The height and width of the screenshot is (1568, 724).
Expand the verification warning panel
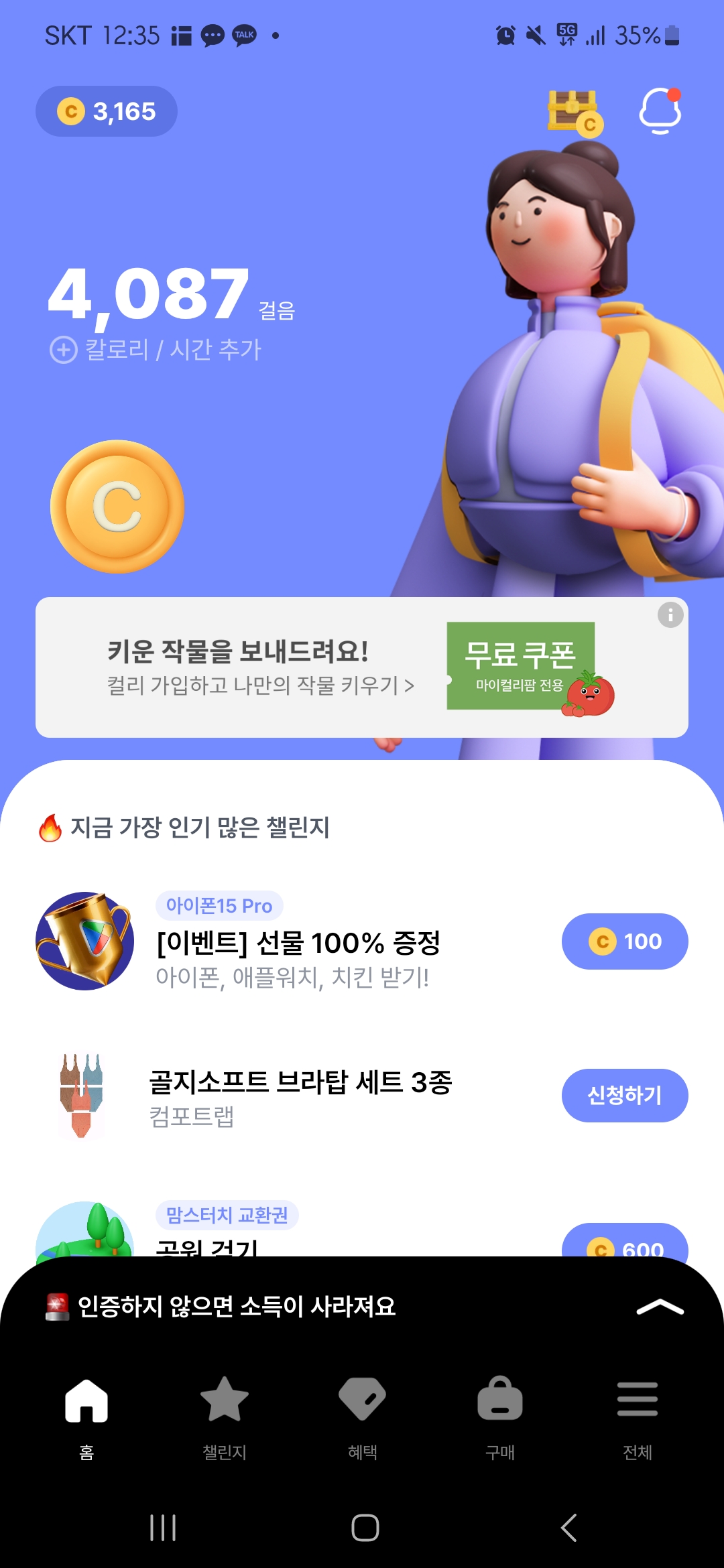pos(660,1307)
